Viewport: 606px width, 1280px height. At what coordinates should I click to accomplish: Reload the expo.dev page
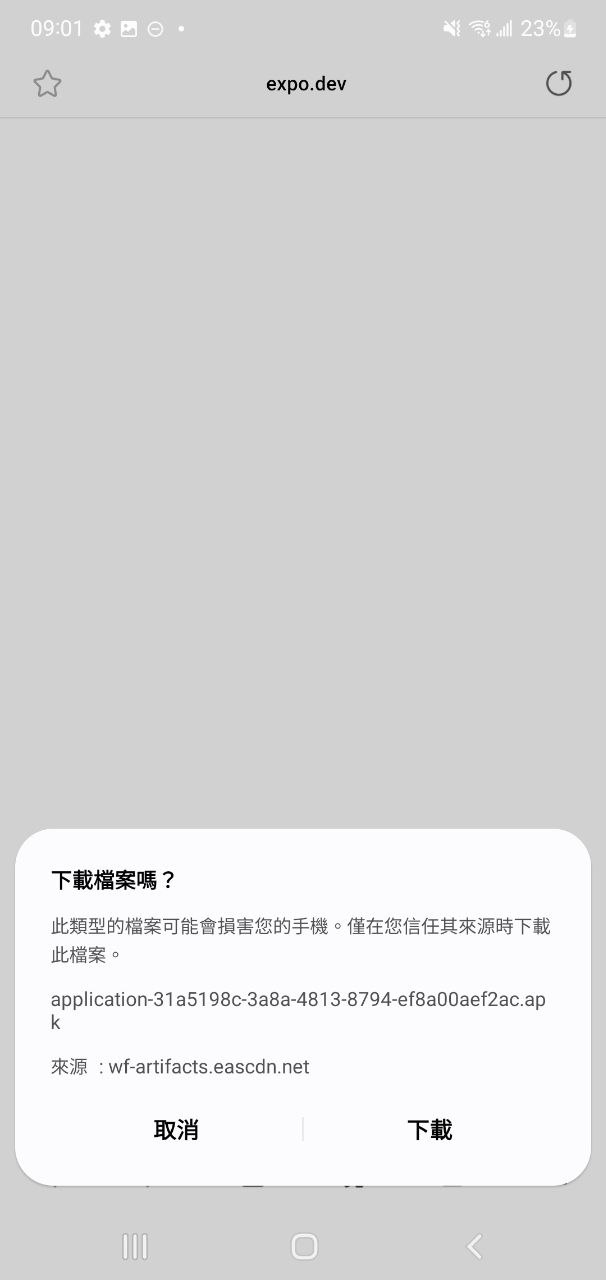coord(558,84)
